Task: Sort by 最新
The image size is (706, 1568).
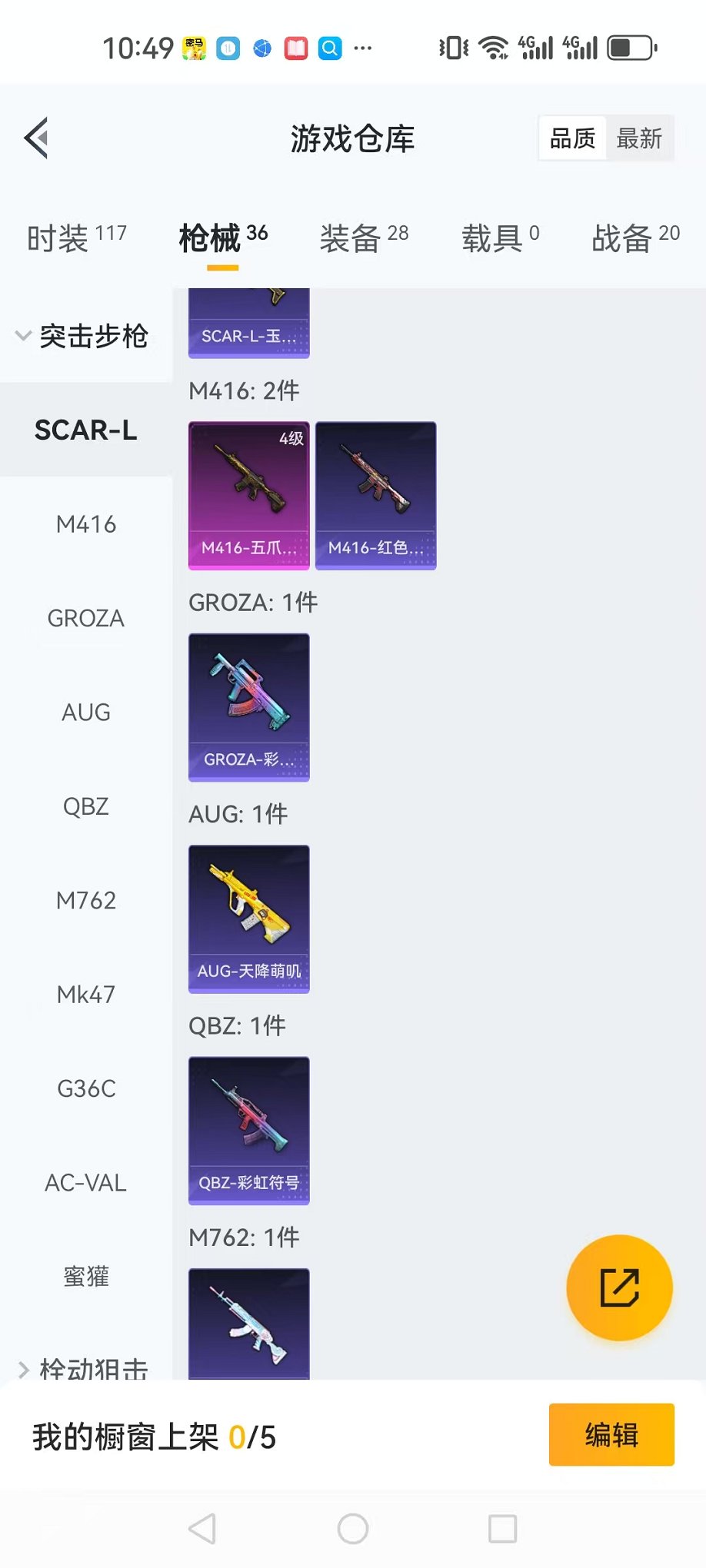Action: [639, 138]
